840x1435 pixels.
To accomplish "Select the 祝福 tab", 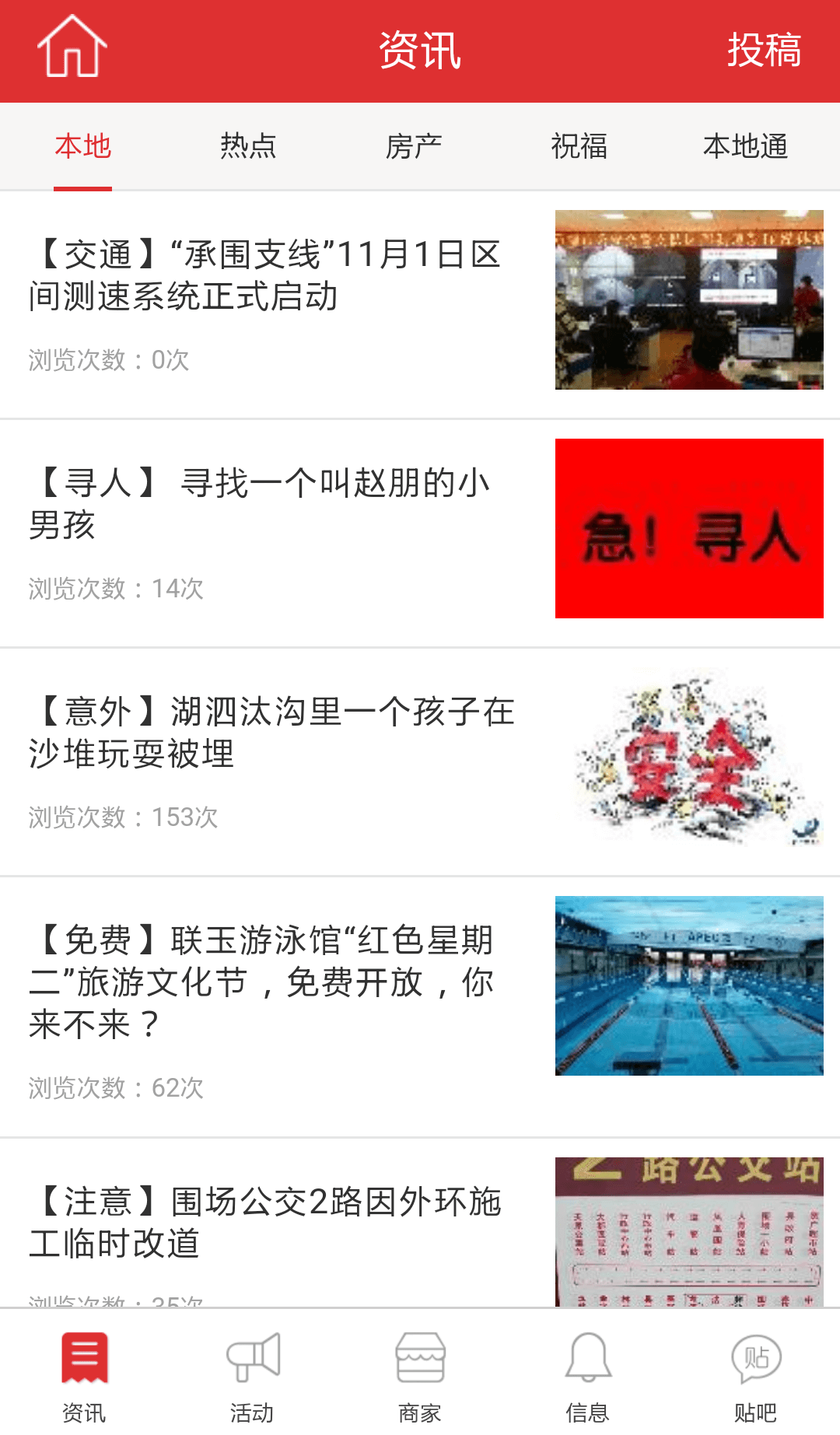I will tap(579, 146).
